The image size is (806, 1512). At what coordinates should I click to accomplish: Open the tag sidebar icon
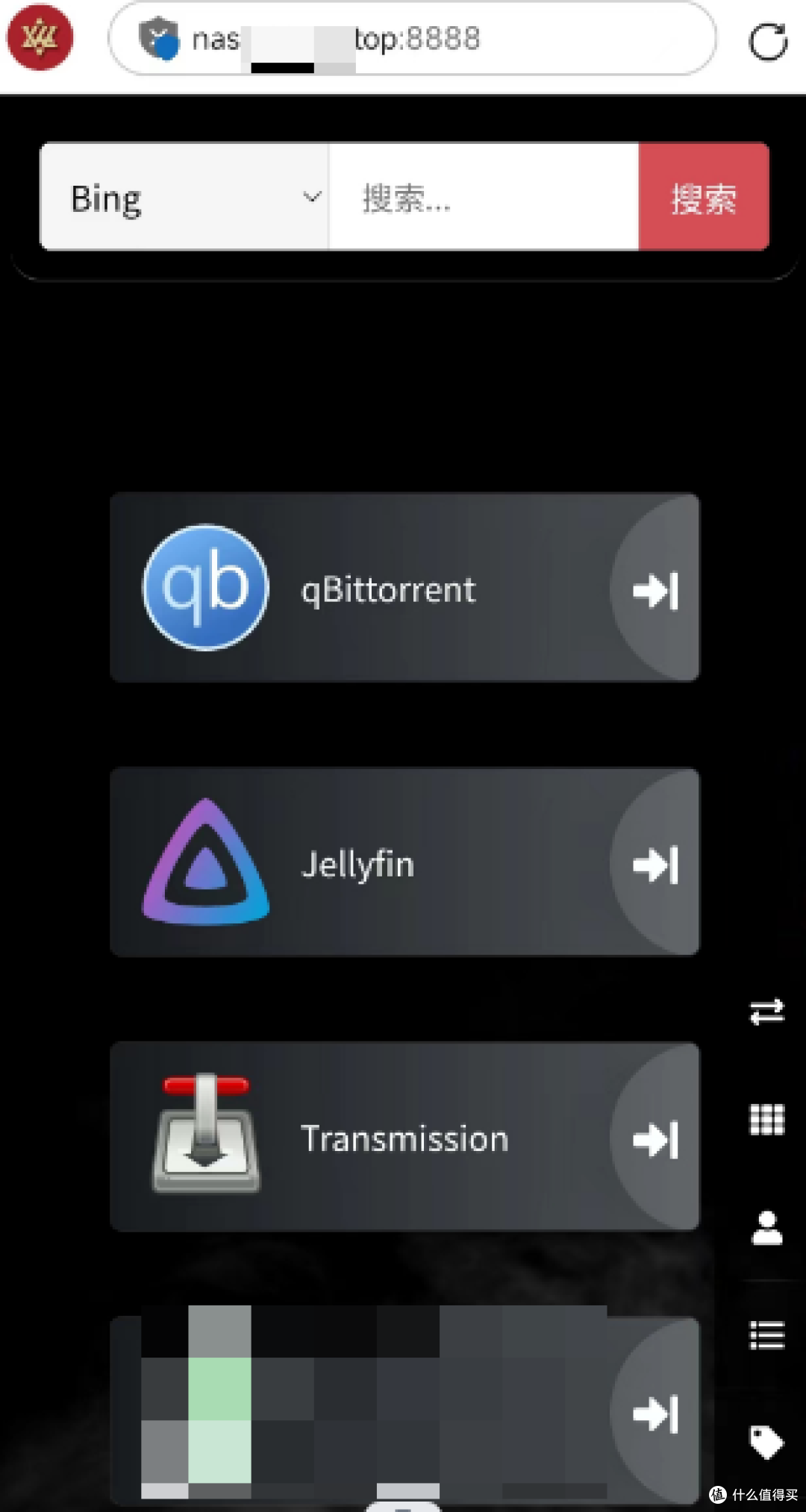(766, 1442)
